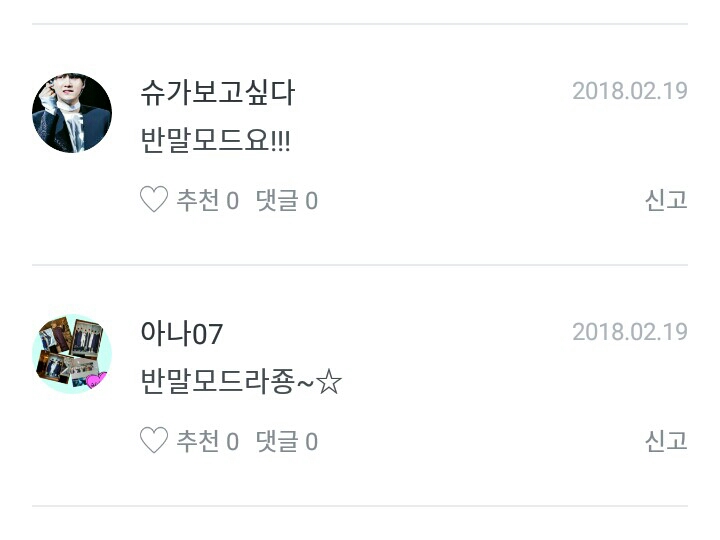Image resolution: width=720 pixels, height=540 pixels.
Task: Tap the username 아나07
Action: pyautogui.click(x=181, y=333)
